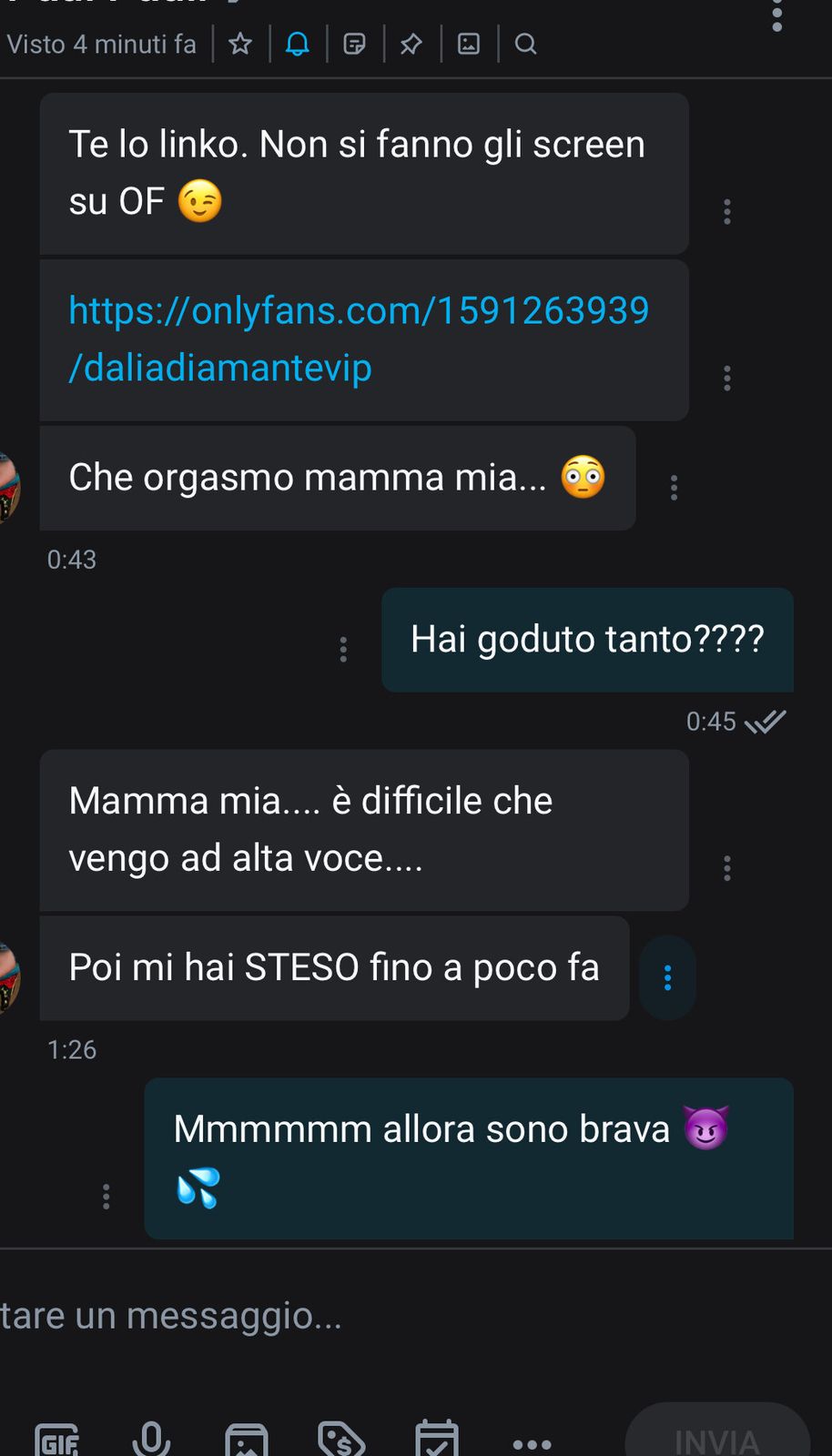
Task: Open the top-right overflow menu
Action: (x=776, y=15)
